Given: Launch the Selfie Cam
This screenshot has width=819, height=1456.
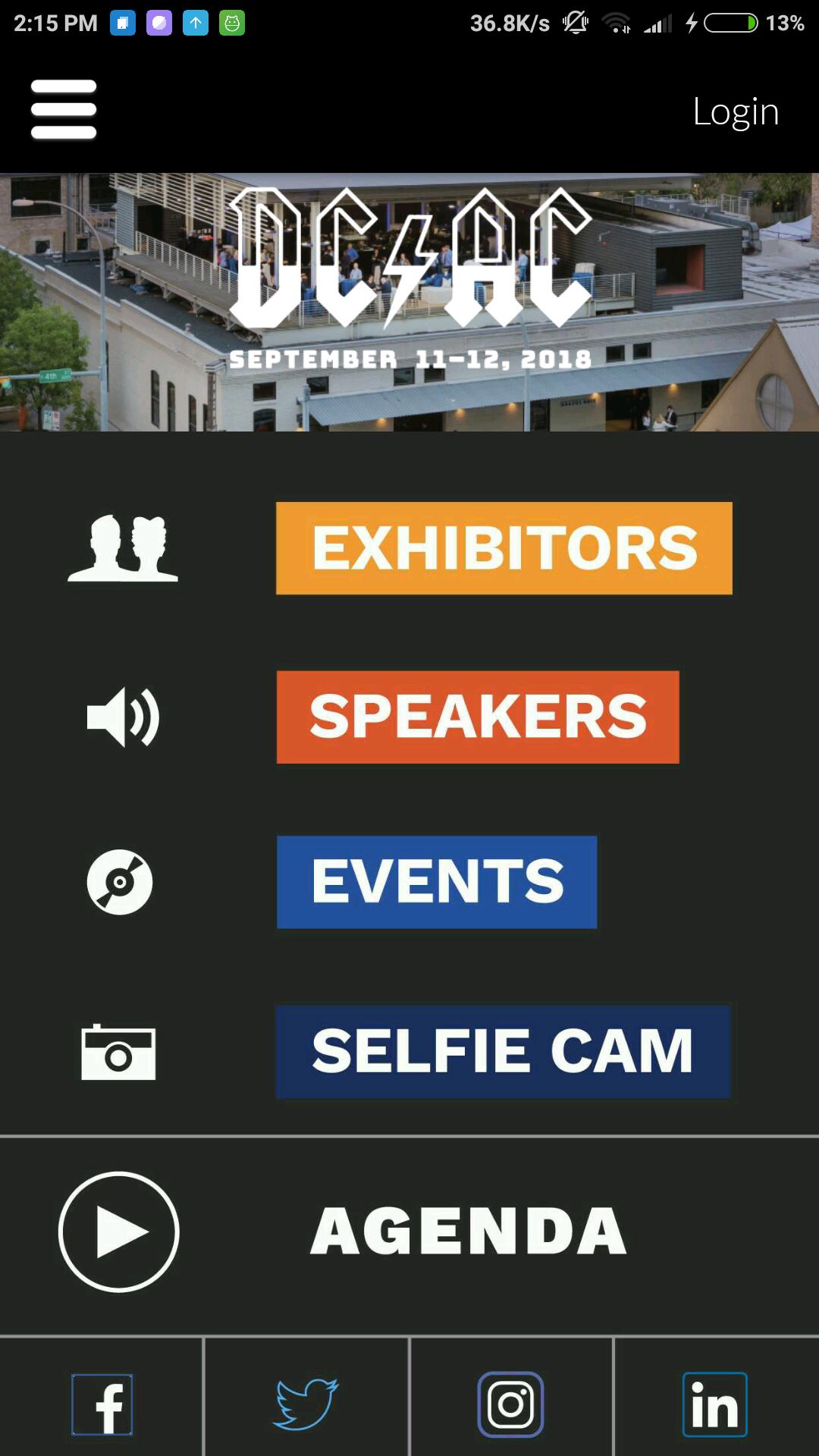Looking at the screenshot, I should click(x=503, y=1052).
